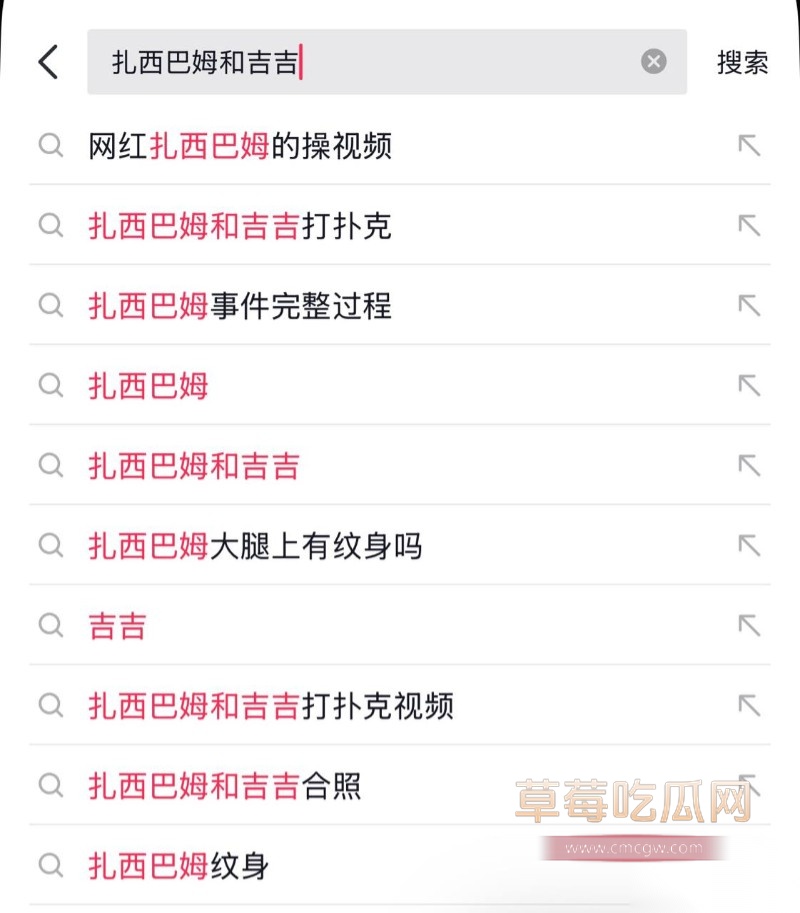The image size is (800, 913).
Task: Click the 草莓吃瓜网 watermark
Action: (636, 797)
